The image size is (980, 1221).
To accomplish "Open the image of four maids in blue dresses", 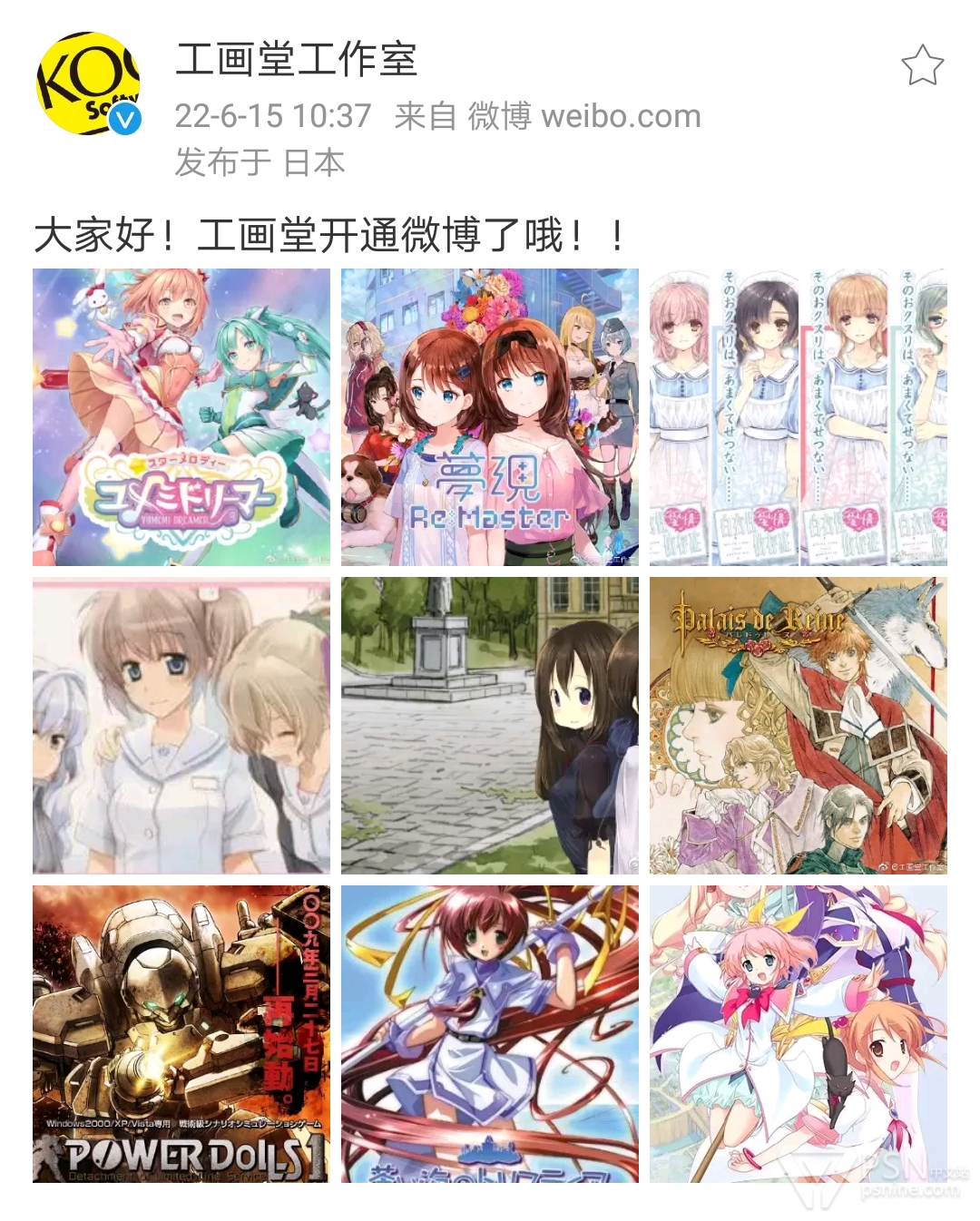I will (x=799, y=417).
